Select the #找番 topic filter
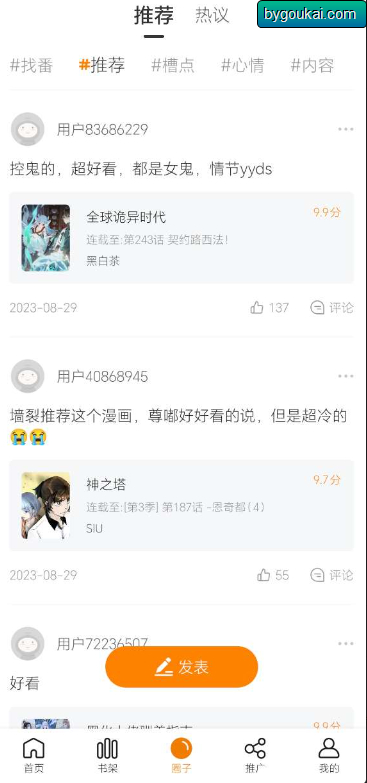The height and width of the screenshot is (783, 367). (x=31, y=65)
